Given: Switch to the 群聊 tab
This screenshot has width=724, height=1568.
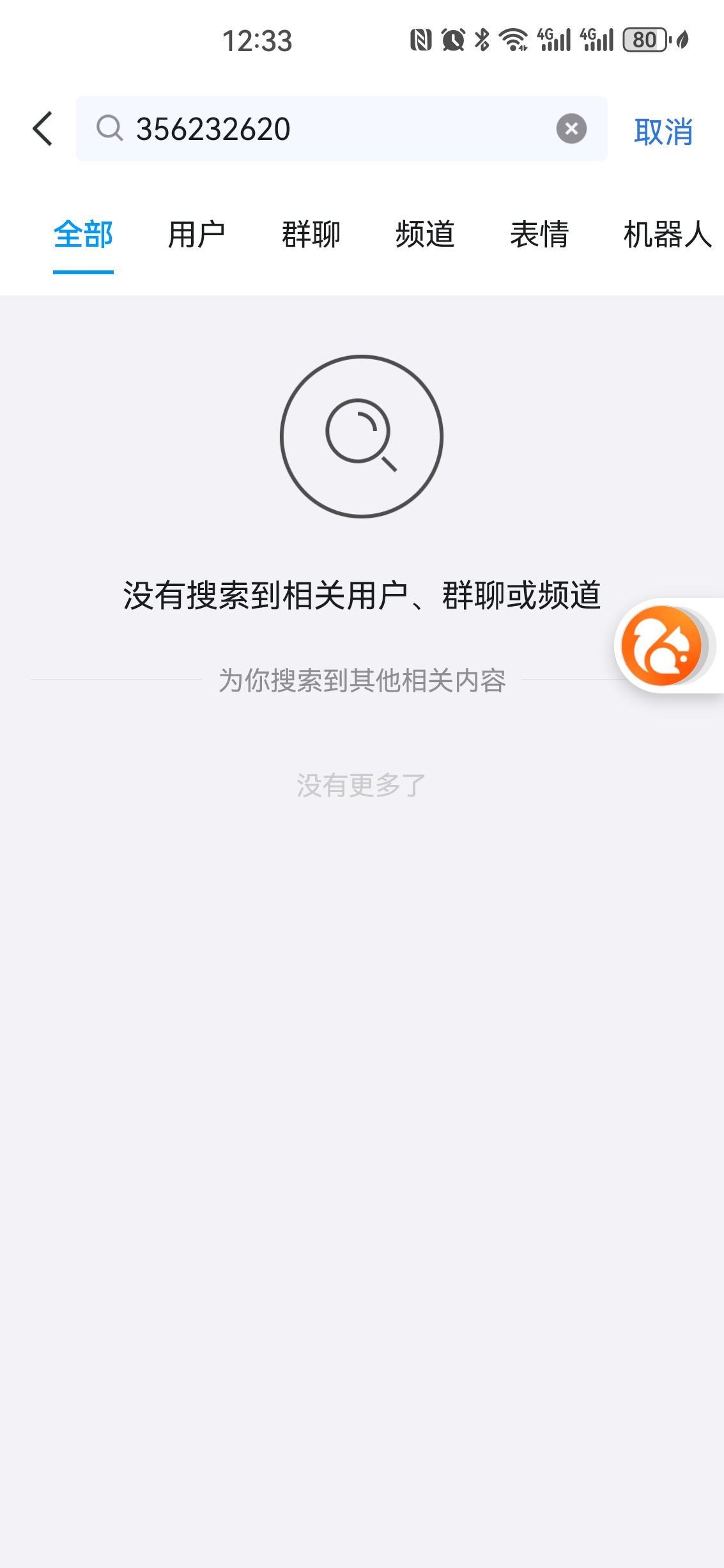Looking at the screenshot, I should [x=311, y=235].
